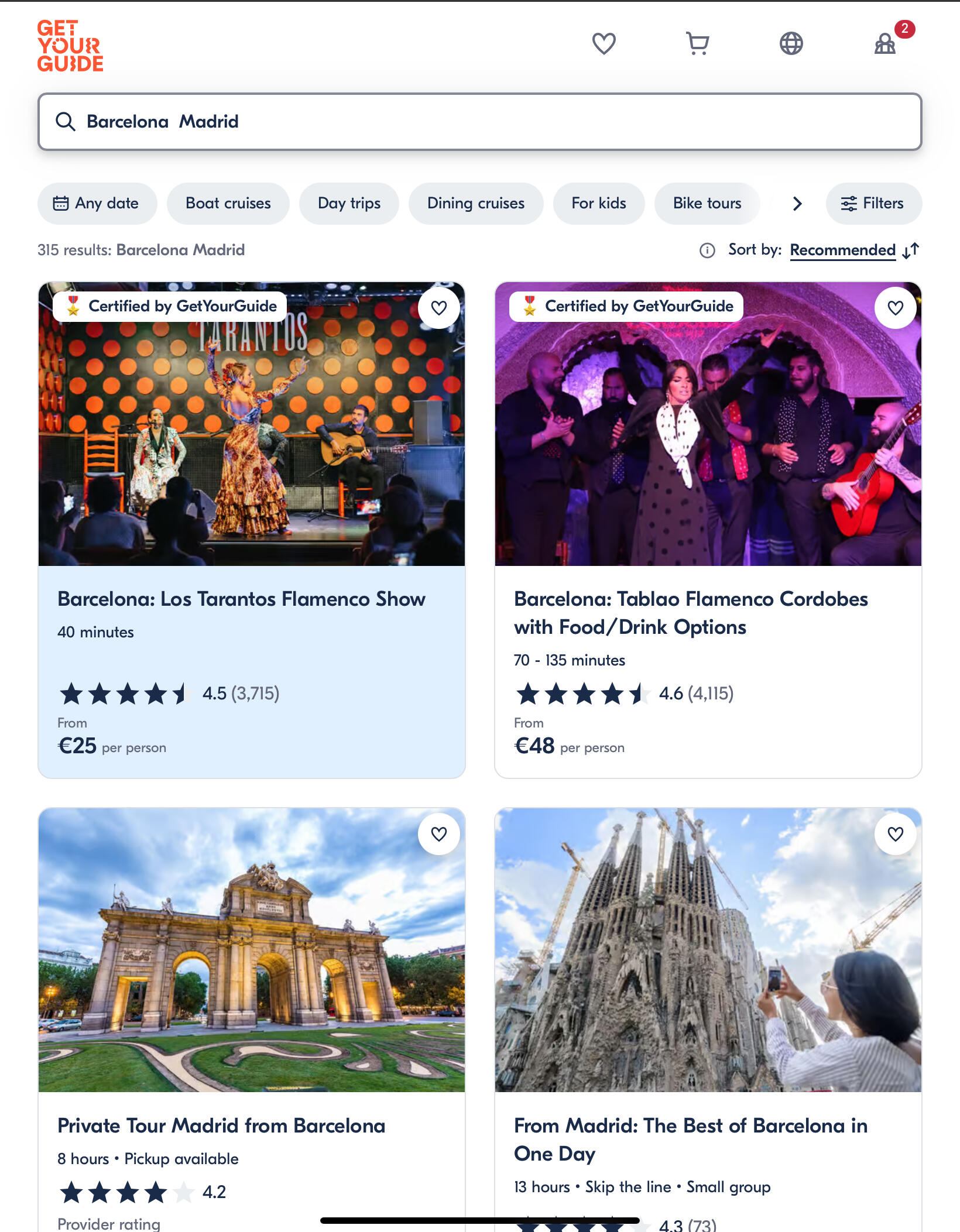Open the shopping cart
The image size is (960, 1232).
tap(697, 43)
